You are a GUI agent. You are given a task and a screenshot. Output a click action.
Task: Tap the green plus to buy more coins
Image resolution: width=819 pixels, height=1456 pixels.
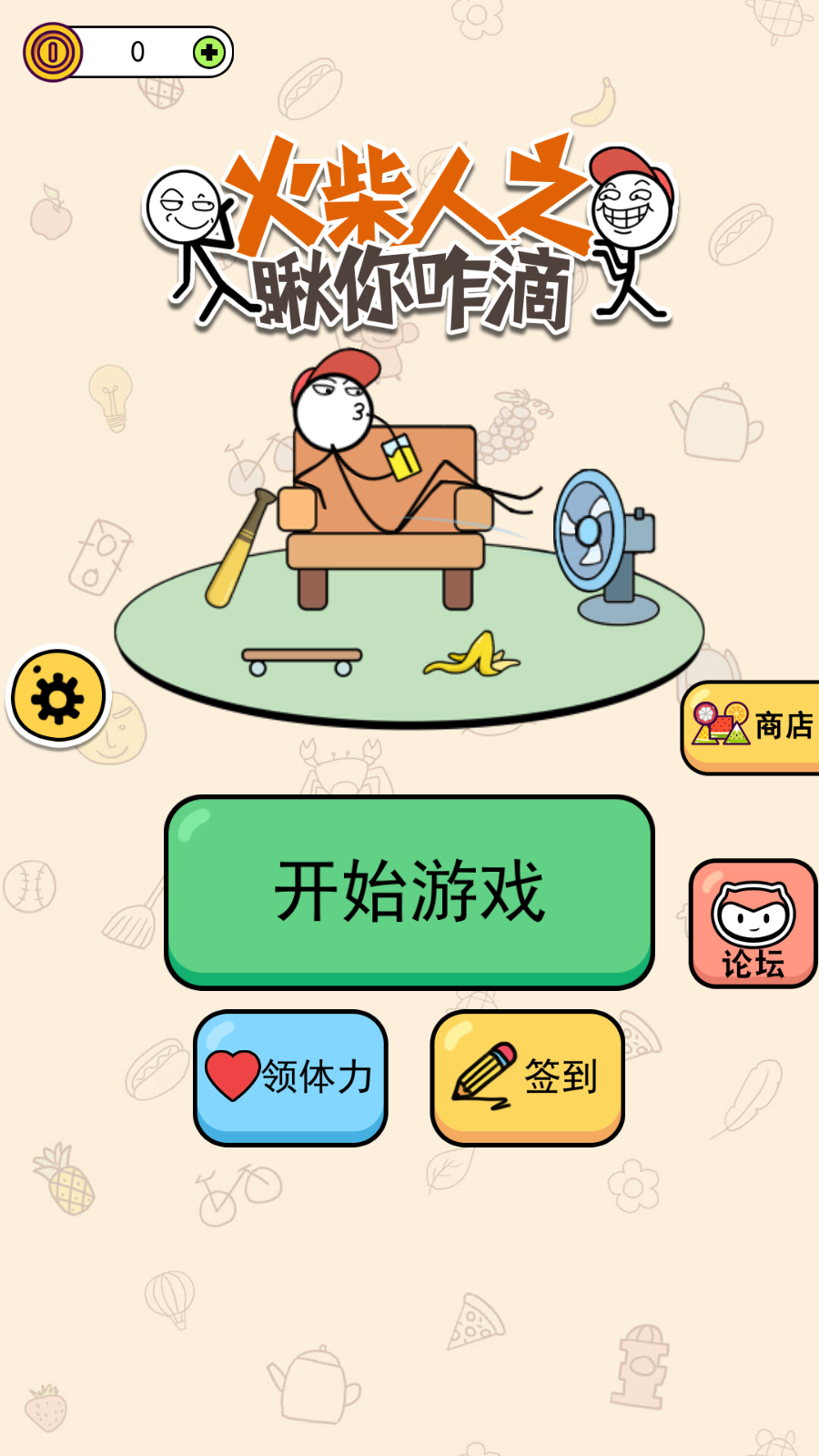tap(211, 51)
